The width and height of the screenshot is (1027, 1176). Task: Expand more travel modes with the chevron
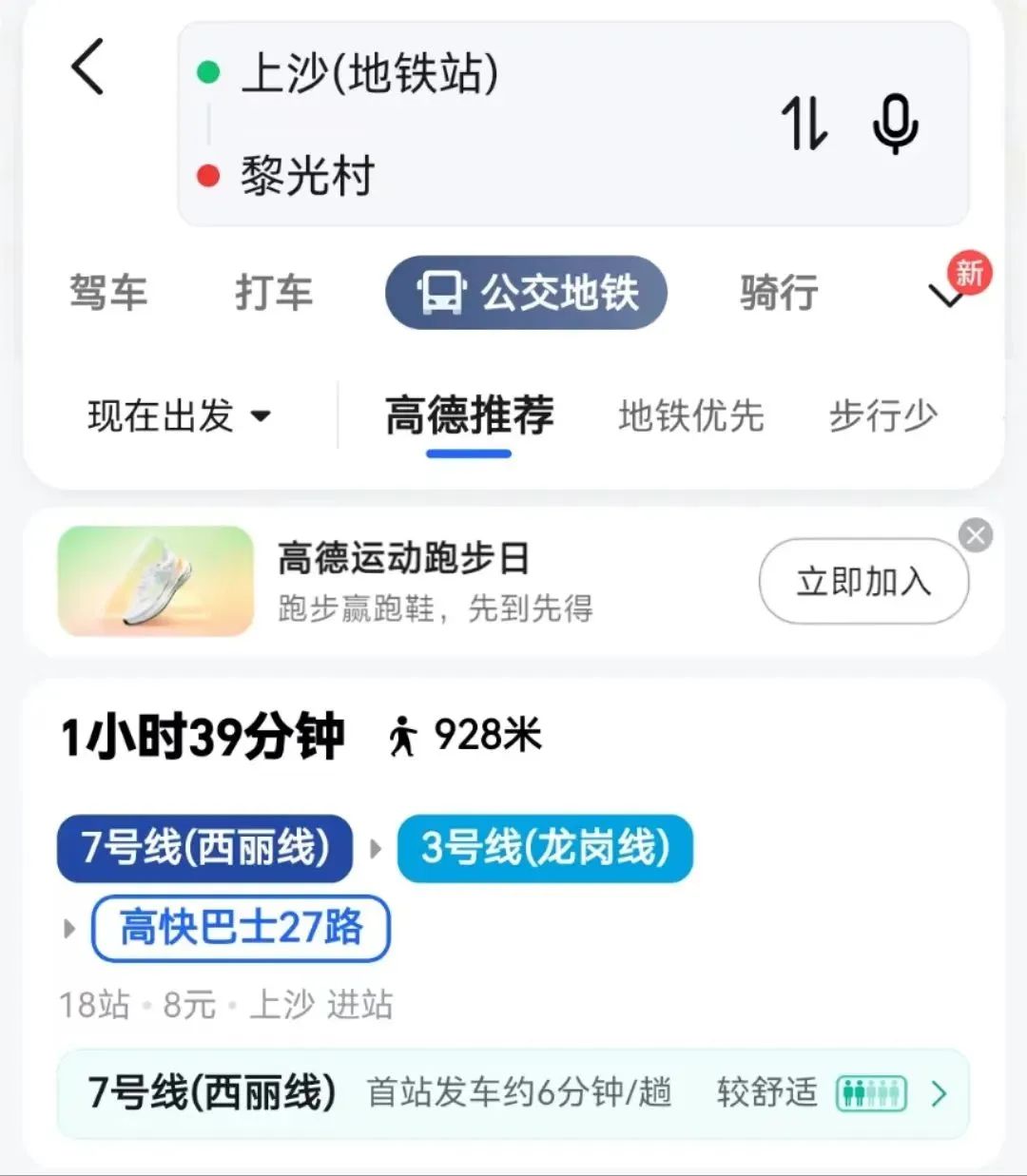point(947,296)
